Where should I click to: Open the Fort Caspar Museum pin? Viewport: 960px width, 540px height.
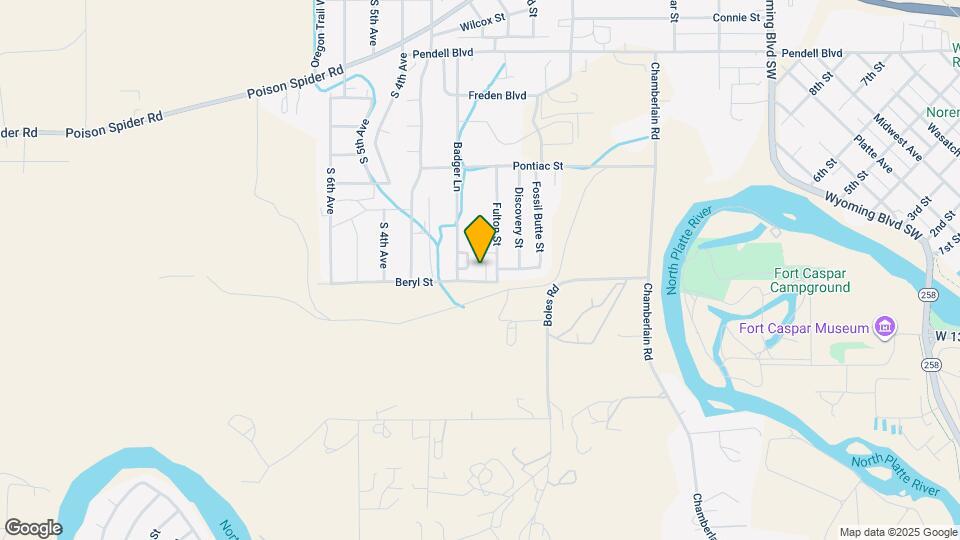884,327
